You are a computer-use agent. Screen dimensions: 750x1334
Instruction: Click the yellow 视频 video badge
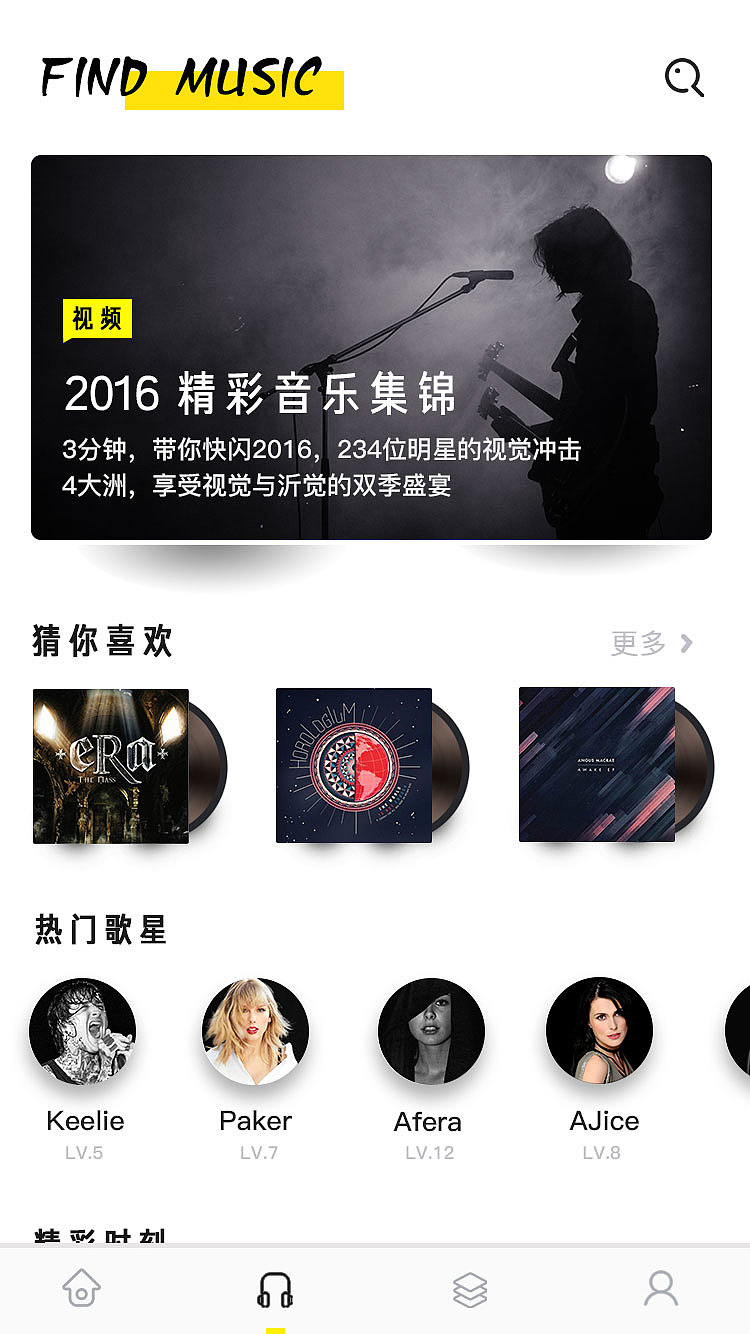coord(97,319)
